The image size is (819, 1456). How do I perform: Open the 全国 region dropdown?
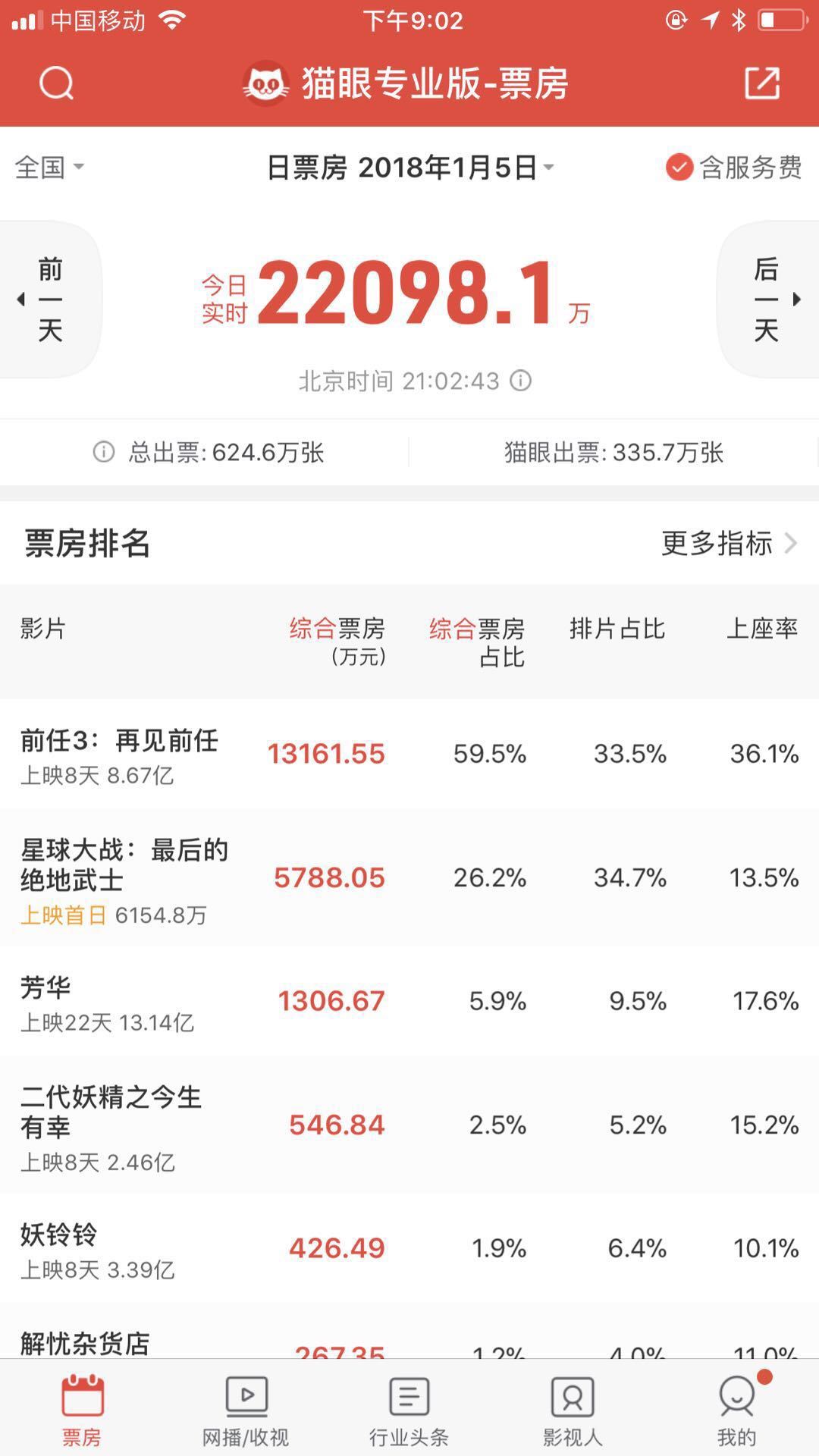point(50,168)
